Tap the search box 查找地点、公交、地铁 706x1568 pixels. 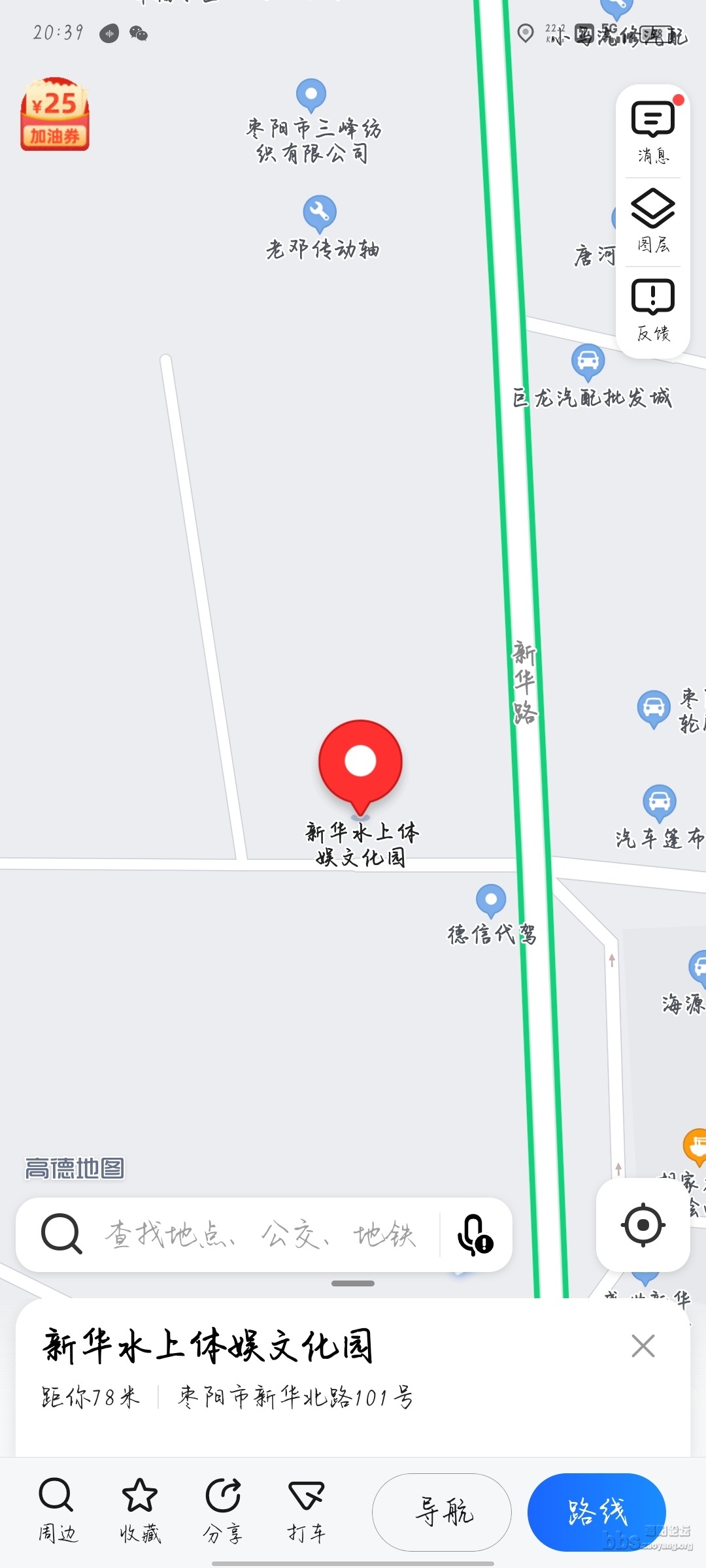(261, 1235)
